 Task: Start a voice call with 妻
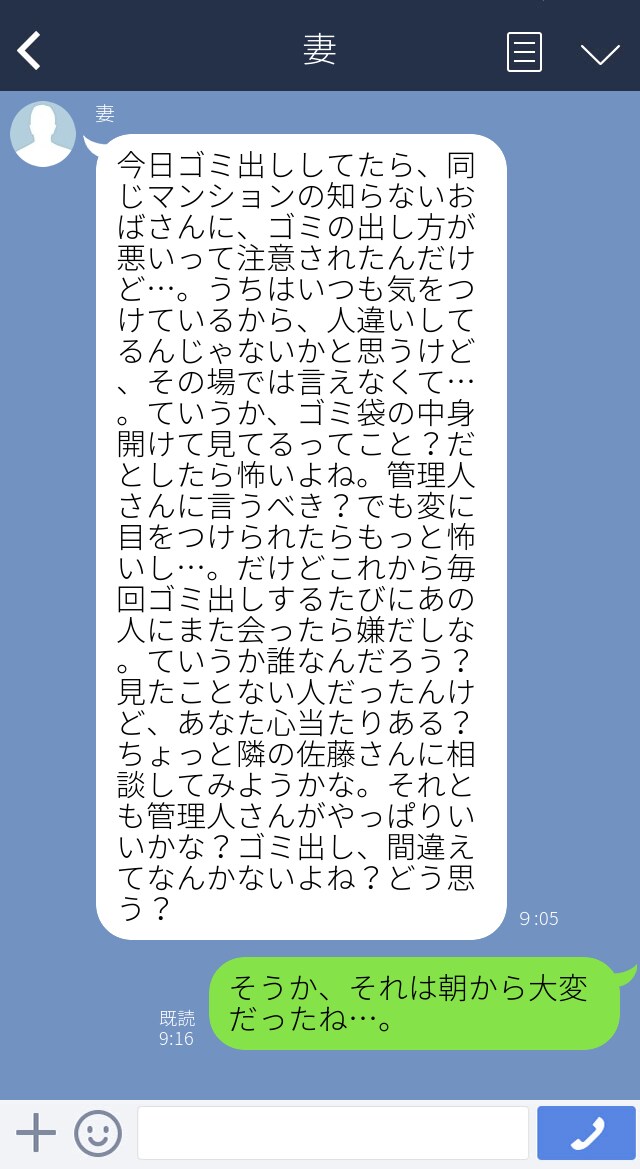click(586, 1133)
